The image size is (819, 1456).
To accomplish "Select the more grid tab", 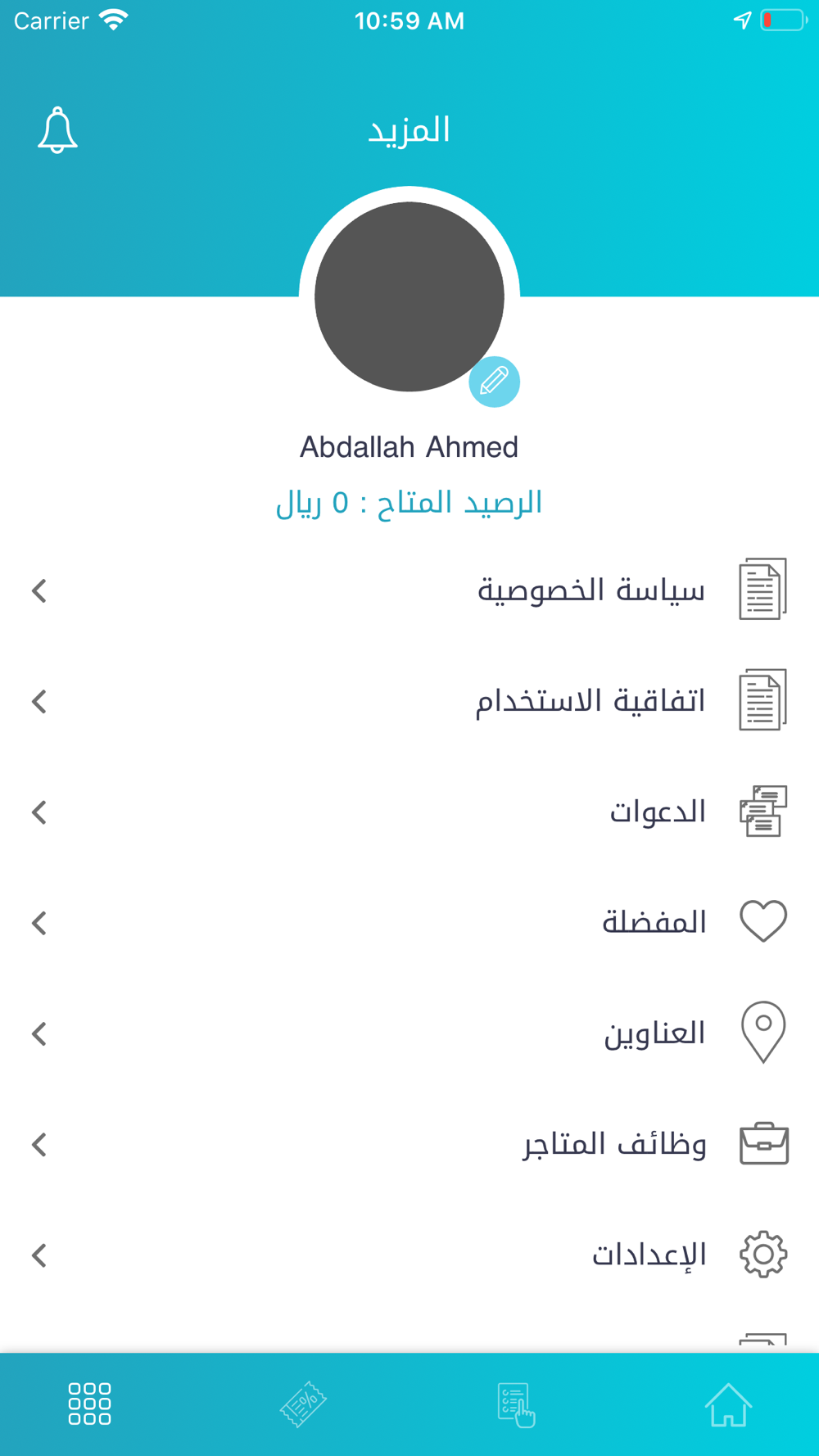I will point(90,1404).
